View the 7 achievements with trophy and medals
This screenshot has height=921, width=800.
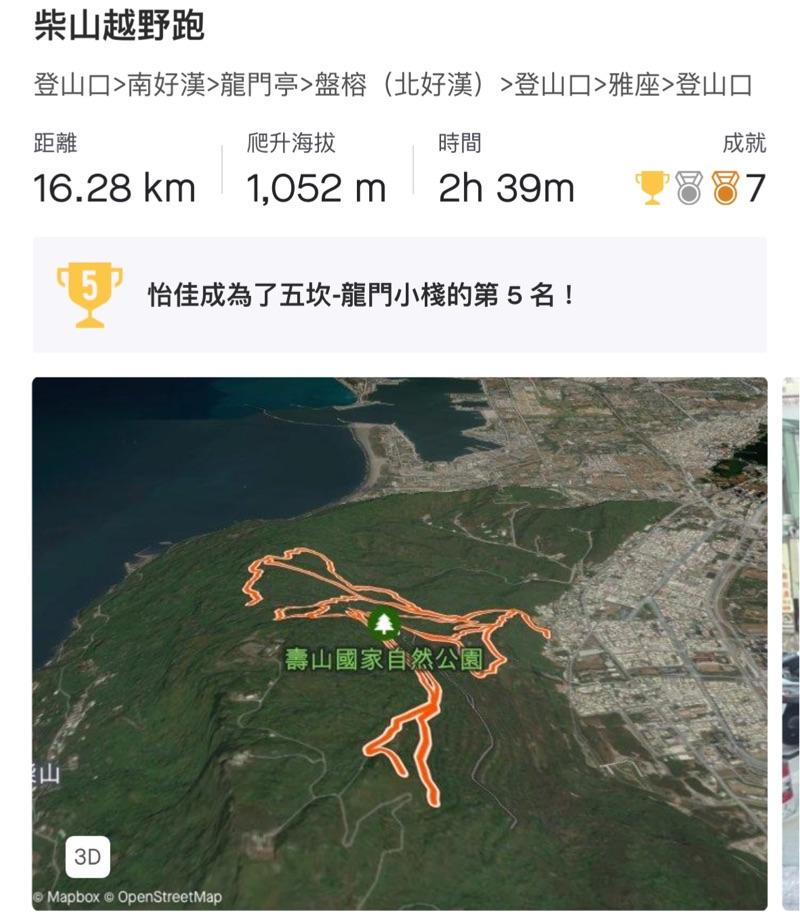click(700, 187)
